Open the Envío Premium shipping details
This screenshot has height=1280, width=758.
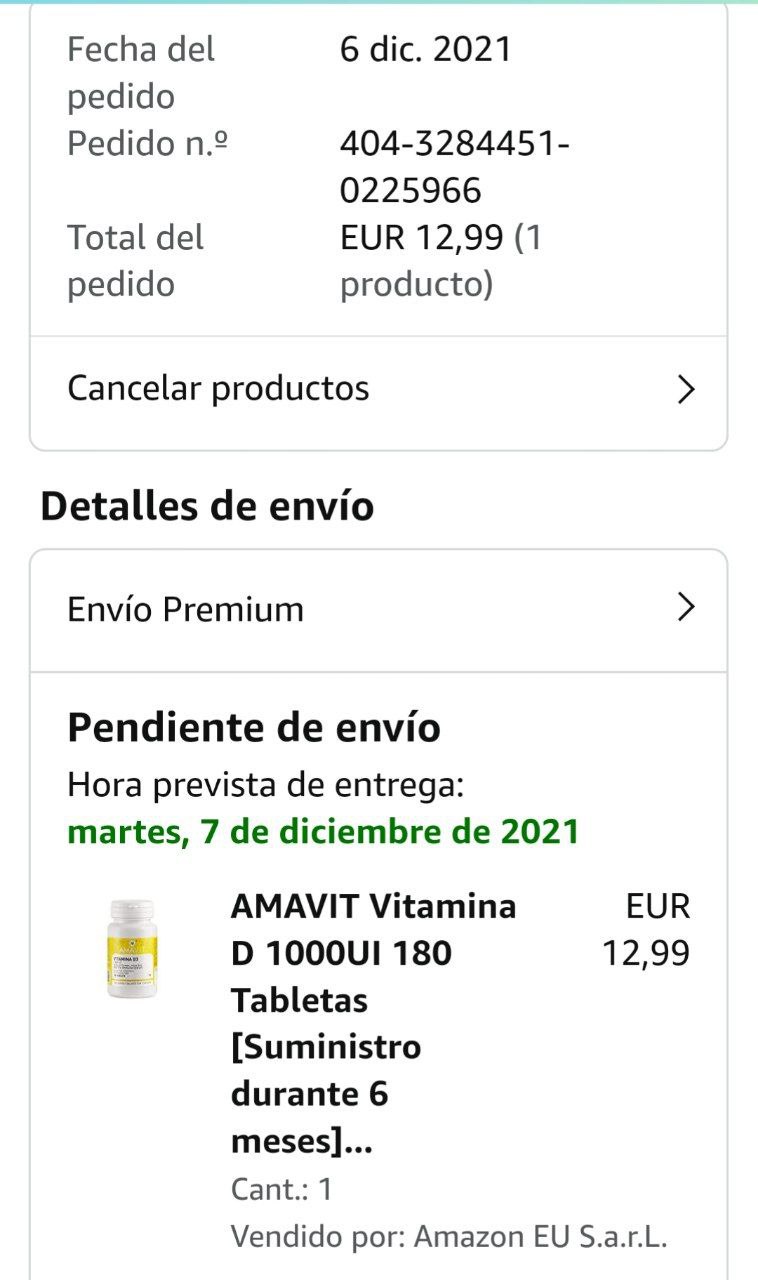378,609
